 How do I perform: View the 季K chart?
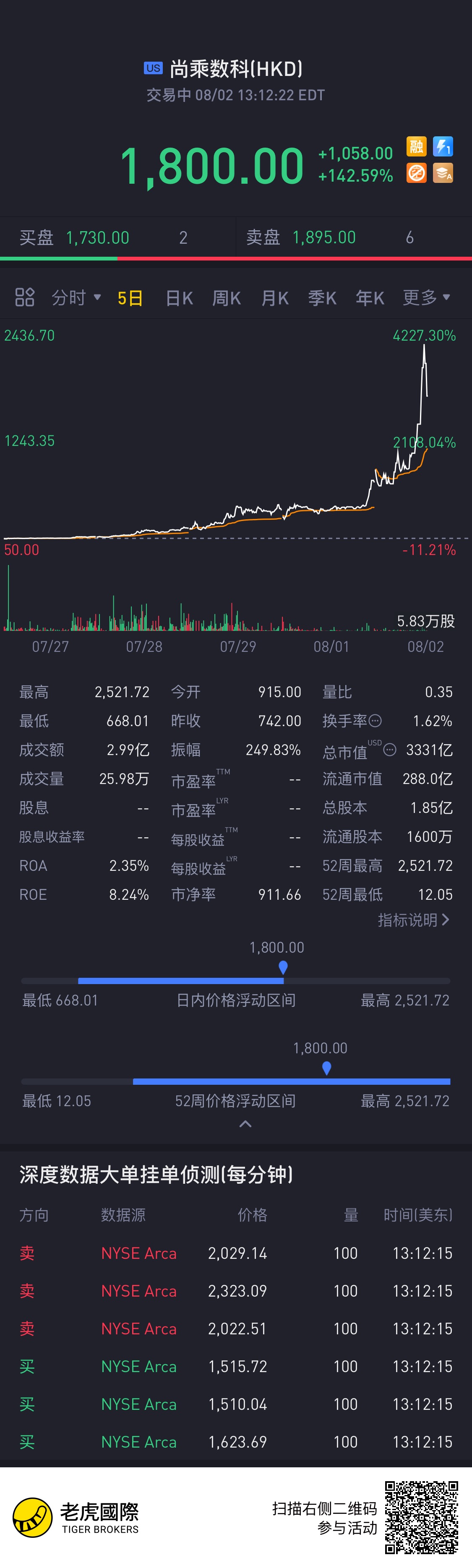point(322,298)
